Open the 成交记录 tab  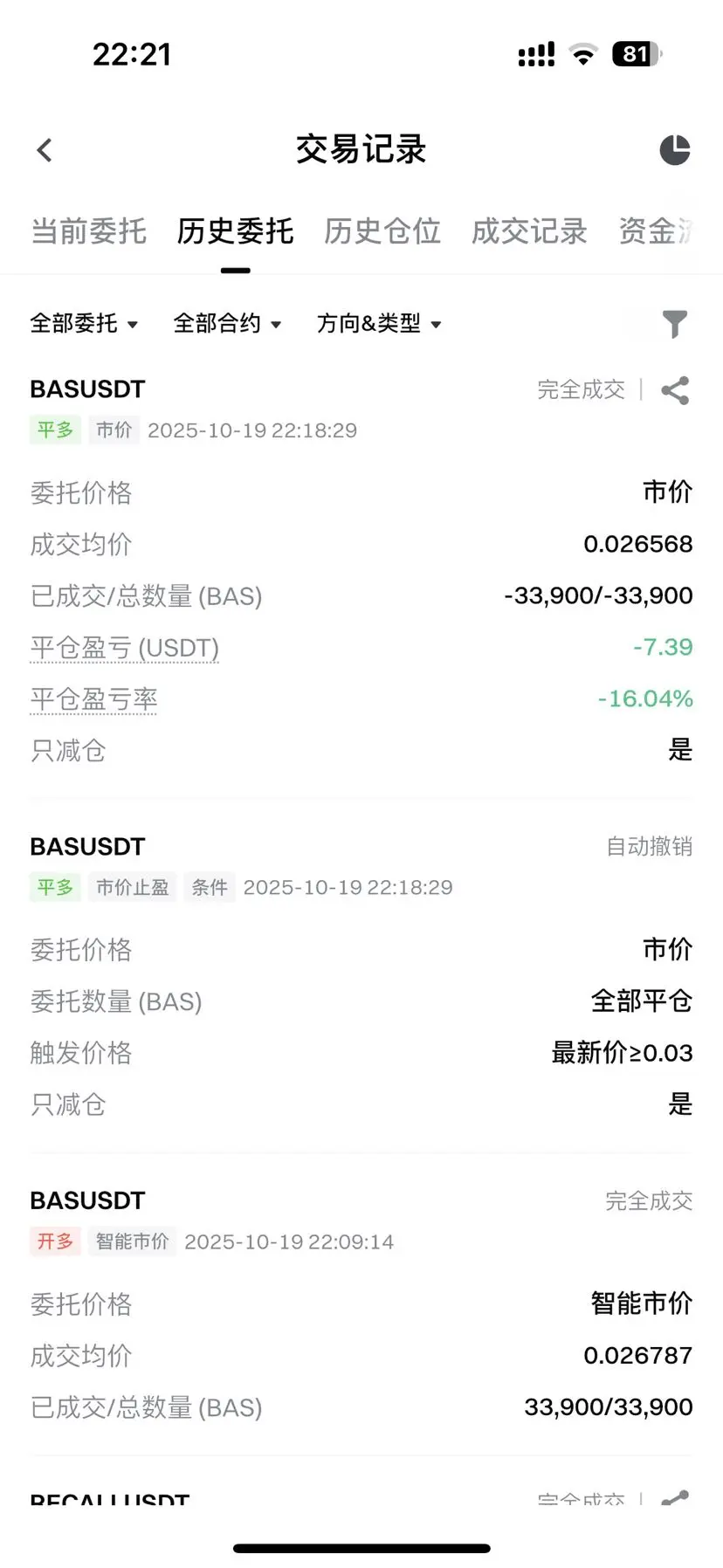click(x=529, y=231)
